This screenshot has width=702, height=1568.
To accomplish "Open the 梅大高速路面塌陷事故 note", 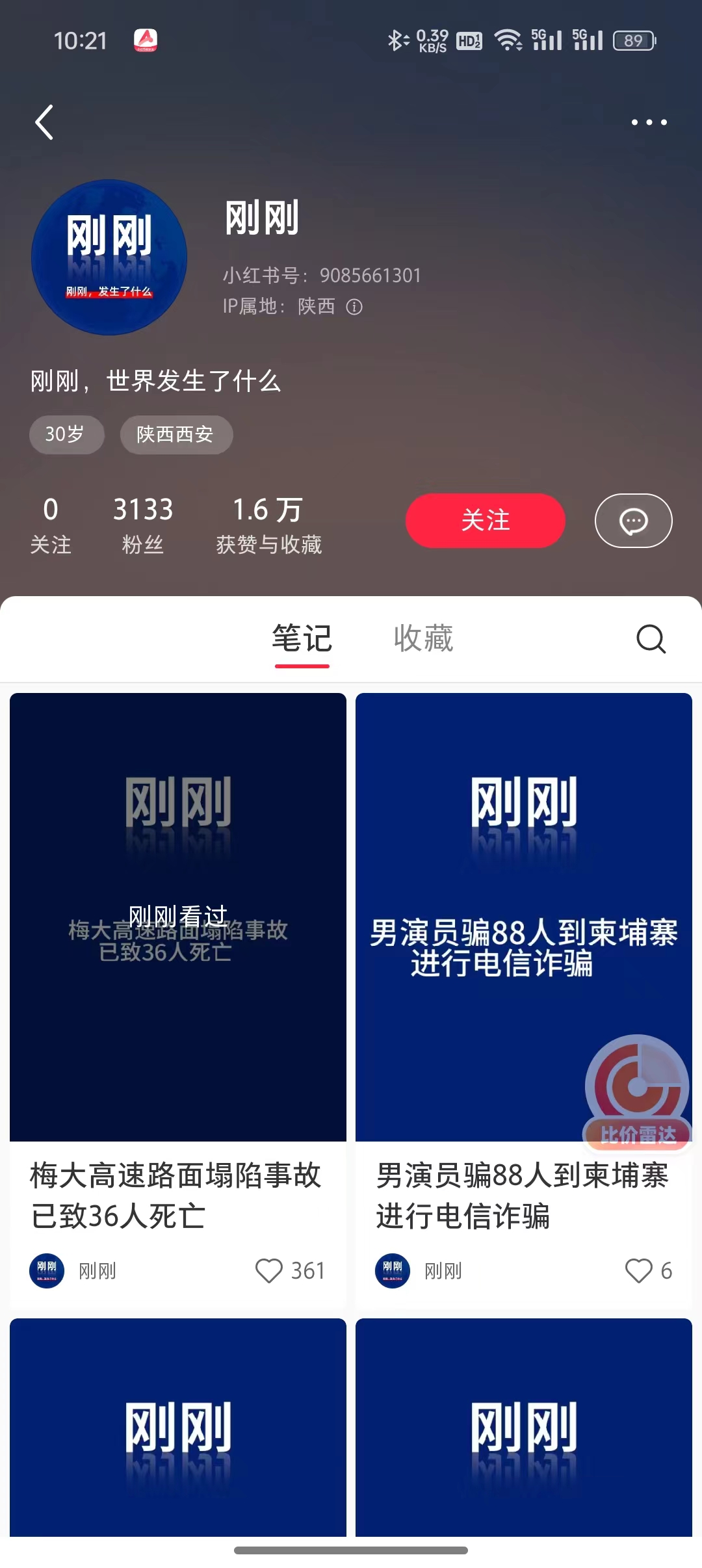I will (177, 917).
